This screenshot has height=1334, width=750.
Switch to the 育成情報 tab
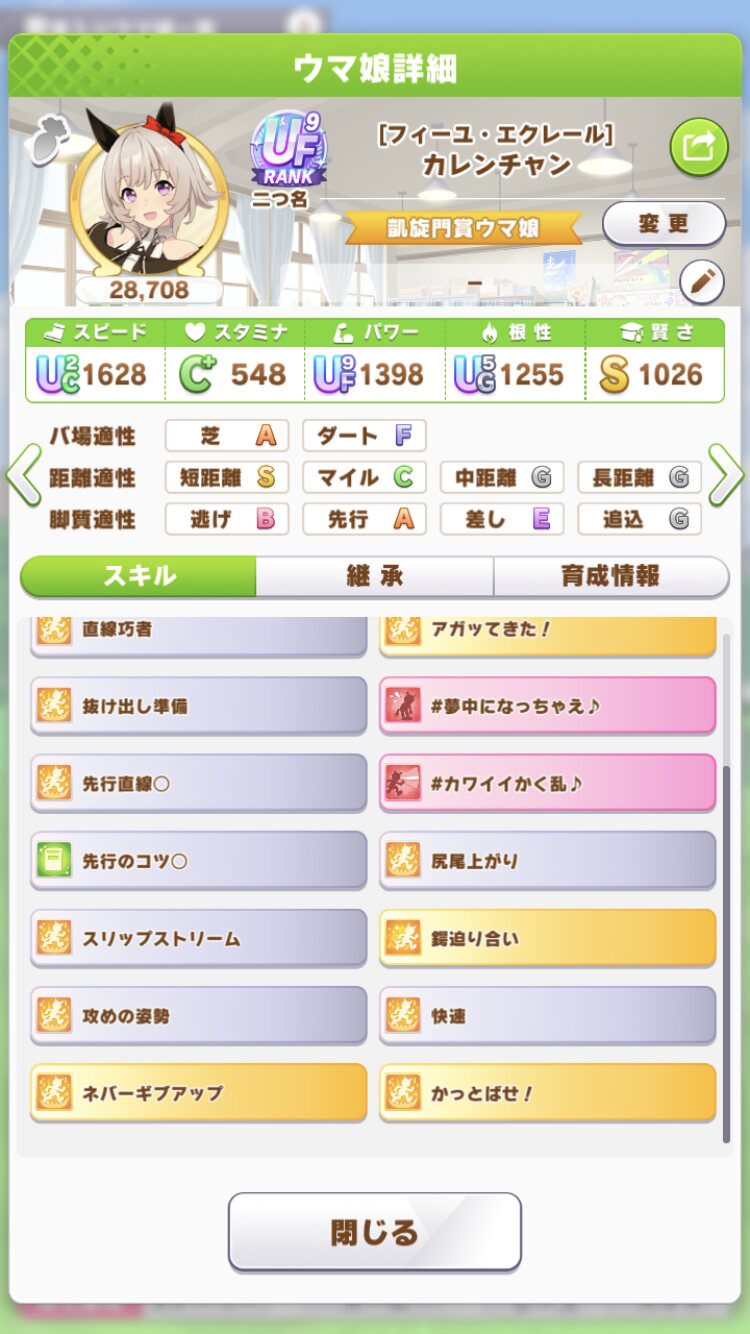click(610, 576)
